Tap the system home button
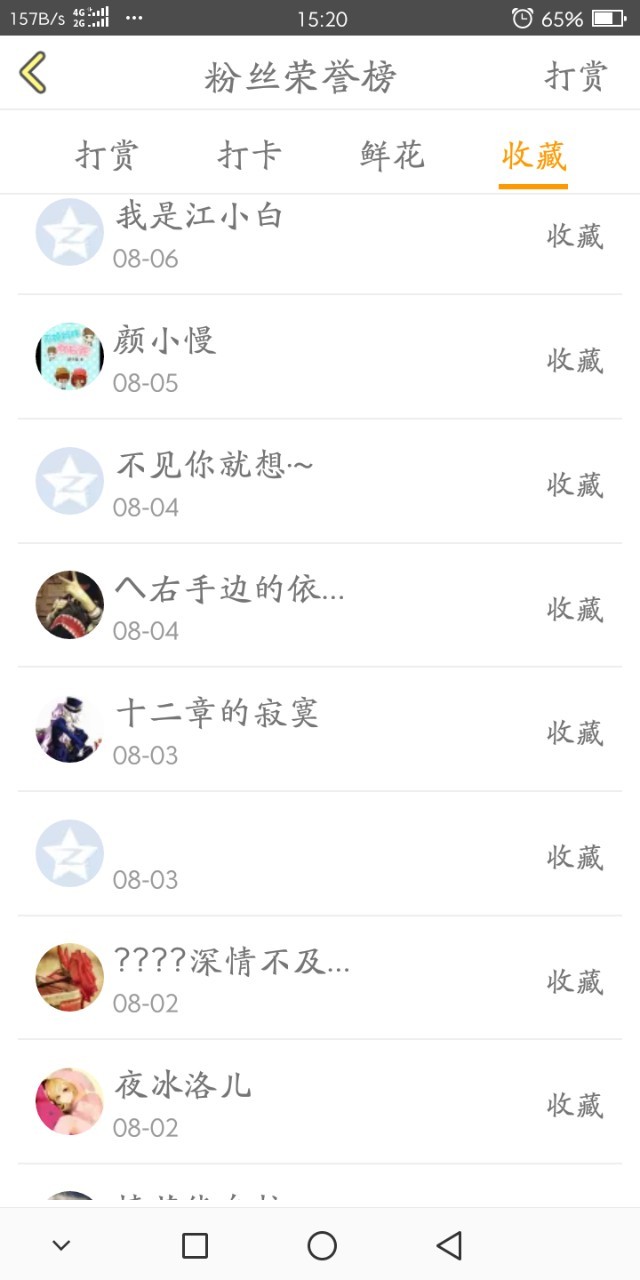640x1280 pixels. pyautogui.click(x=322, y=1245)
